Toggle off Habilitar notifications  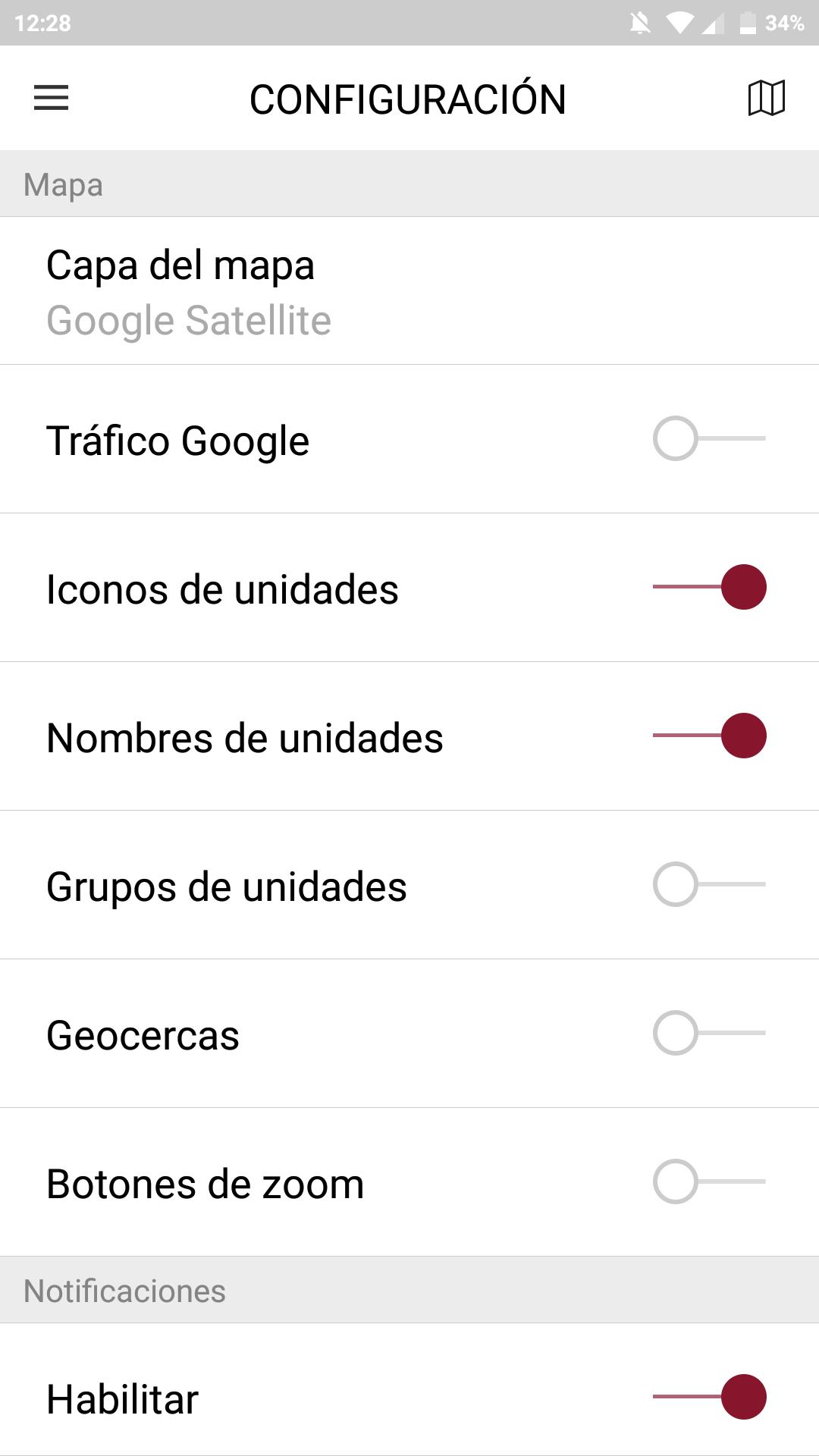(x=709, y=1397)
